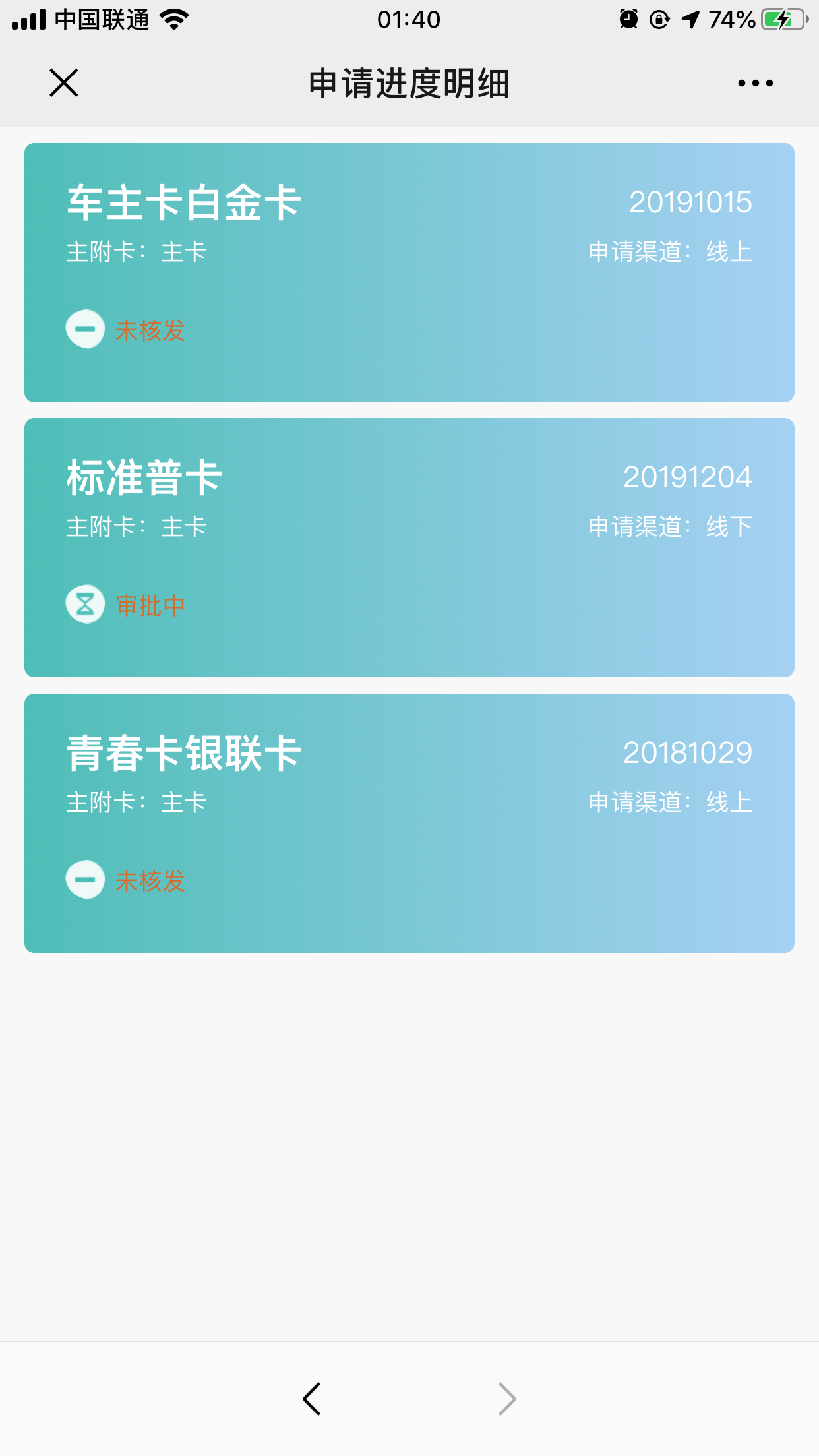This screenshot has width=819, height=1456.
Task: View the 标准普卡 application in review
Action: tap(409, 547)
